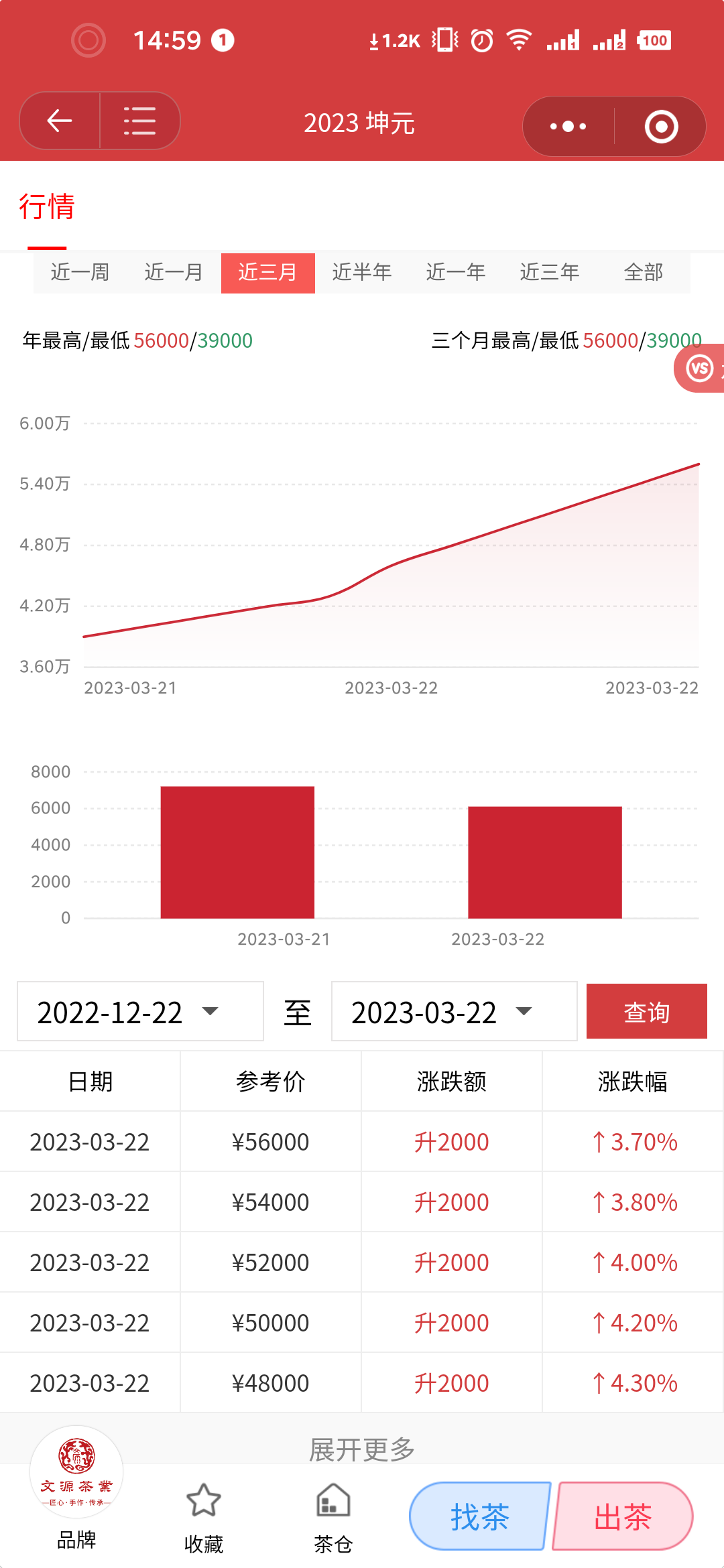Open the VS compare floating button
Image resolution: width=724 pixels, height=1568 pixels.
700,368
